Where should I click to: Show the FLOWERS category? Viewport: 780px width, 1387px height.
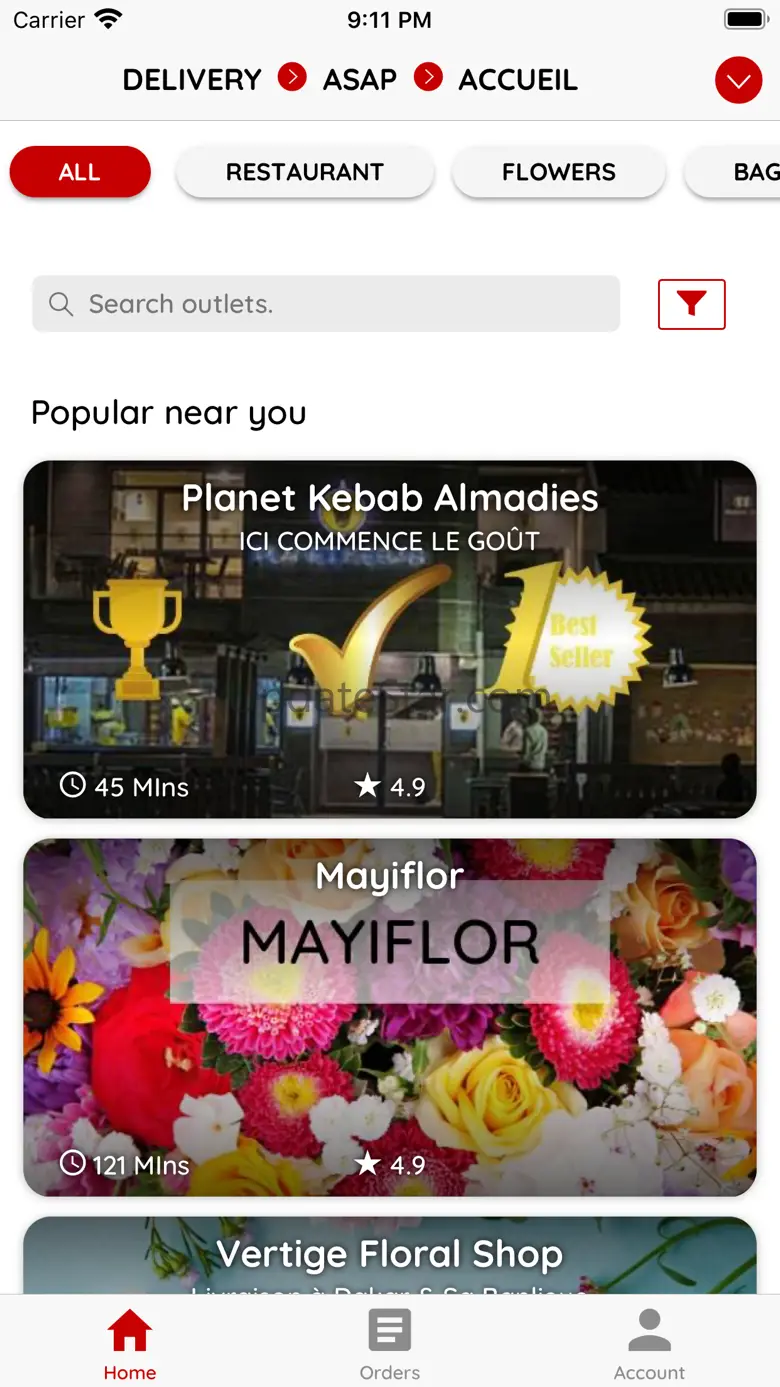coord(558,172)
